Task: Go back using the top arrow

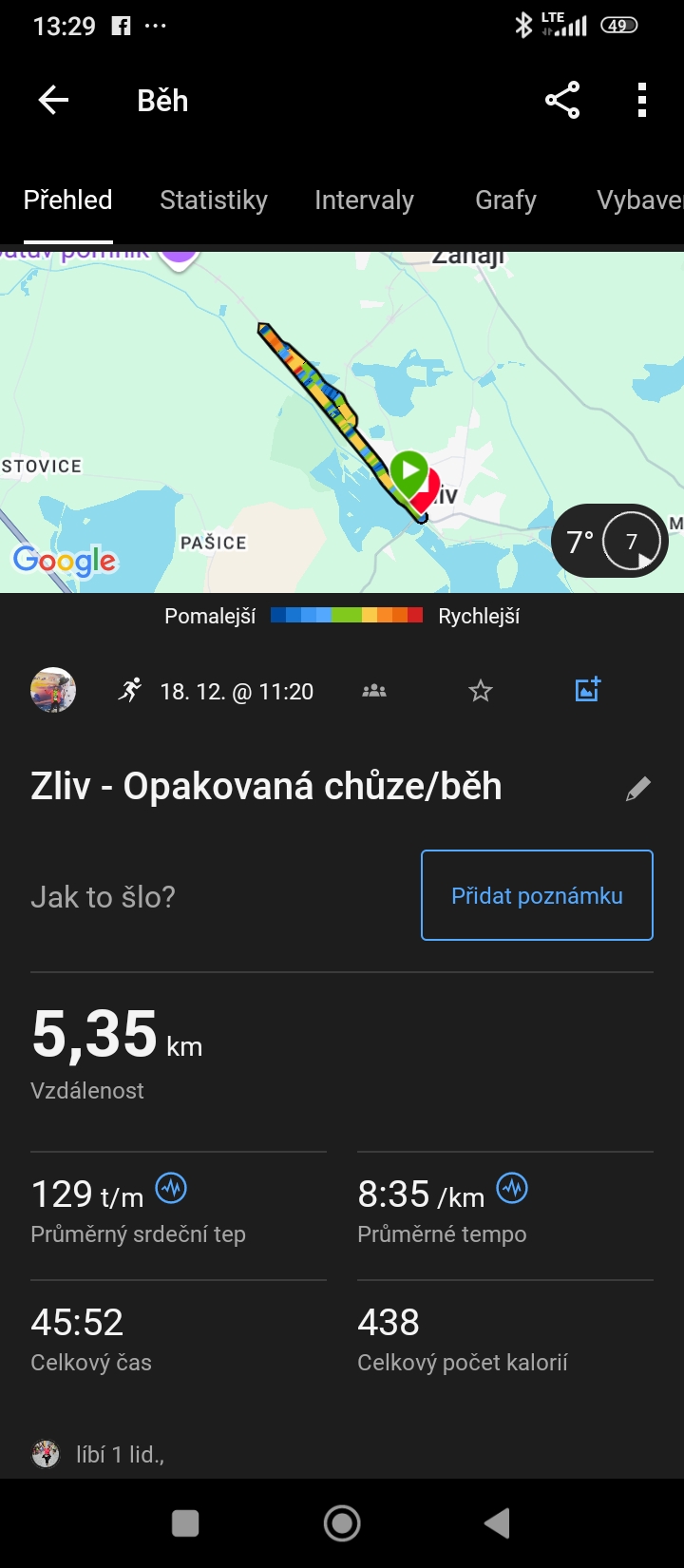Action: pos(53,100)
